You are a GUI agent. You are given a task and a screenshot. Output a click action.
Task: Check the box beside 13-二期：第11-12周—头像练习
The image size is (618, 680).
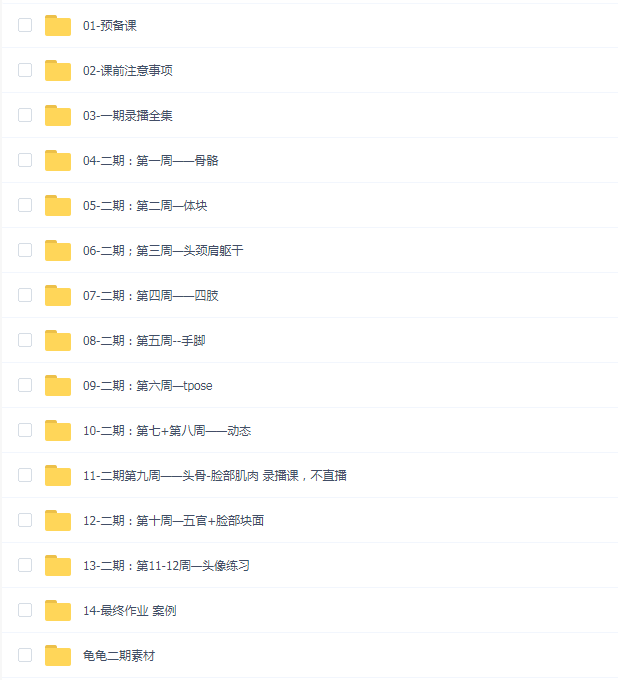pyautogui.click(x=25, y=566)
